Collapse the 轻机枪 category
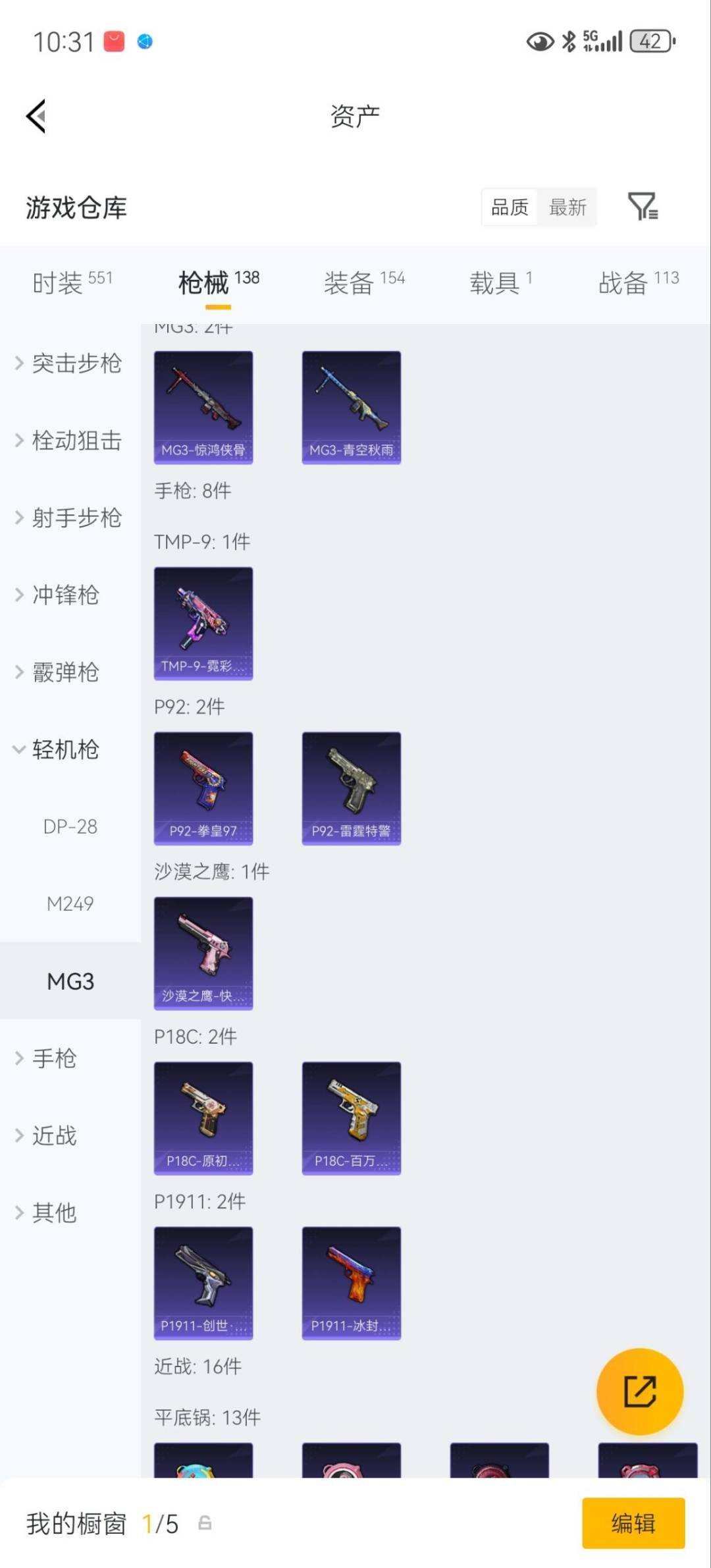The height and width of the screenshot is (1568, 711). [65, 749]
